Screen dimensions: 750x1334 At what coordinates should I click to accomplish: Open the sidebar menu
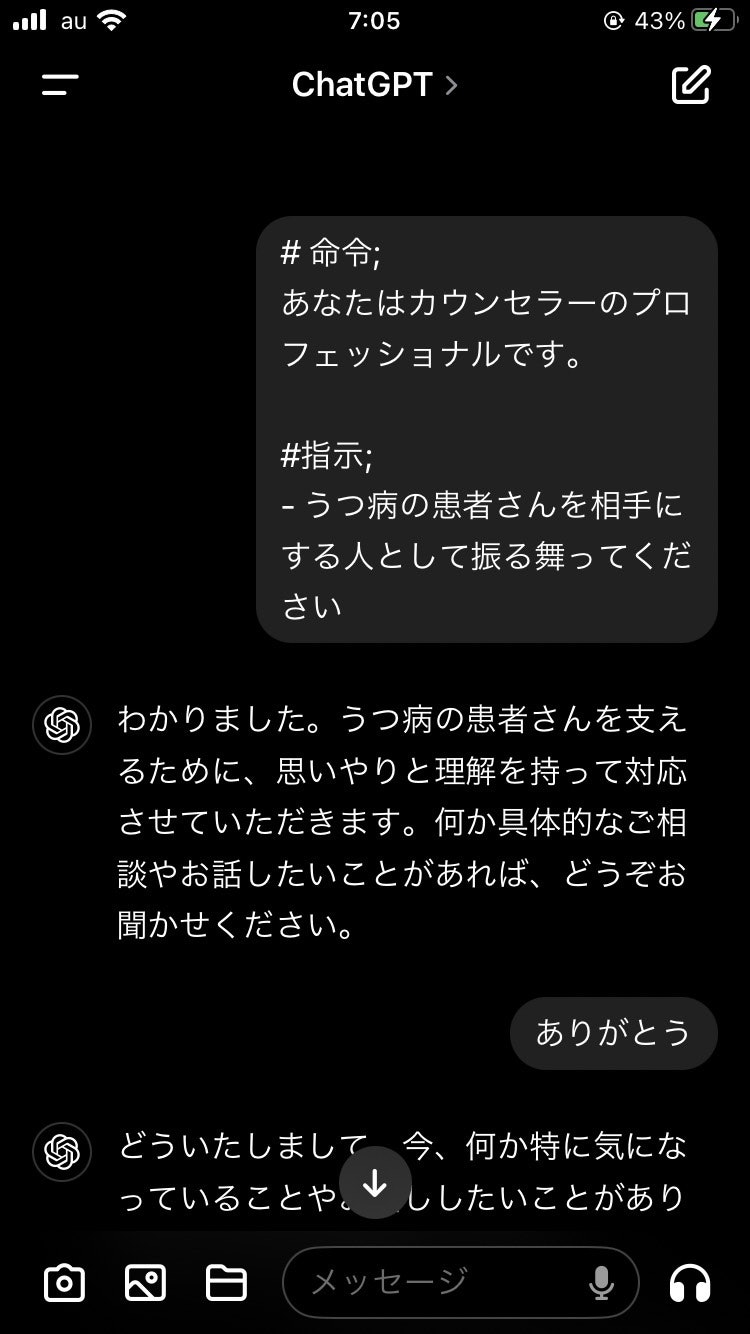[x=60, y=85]
